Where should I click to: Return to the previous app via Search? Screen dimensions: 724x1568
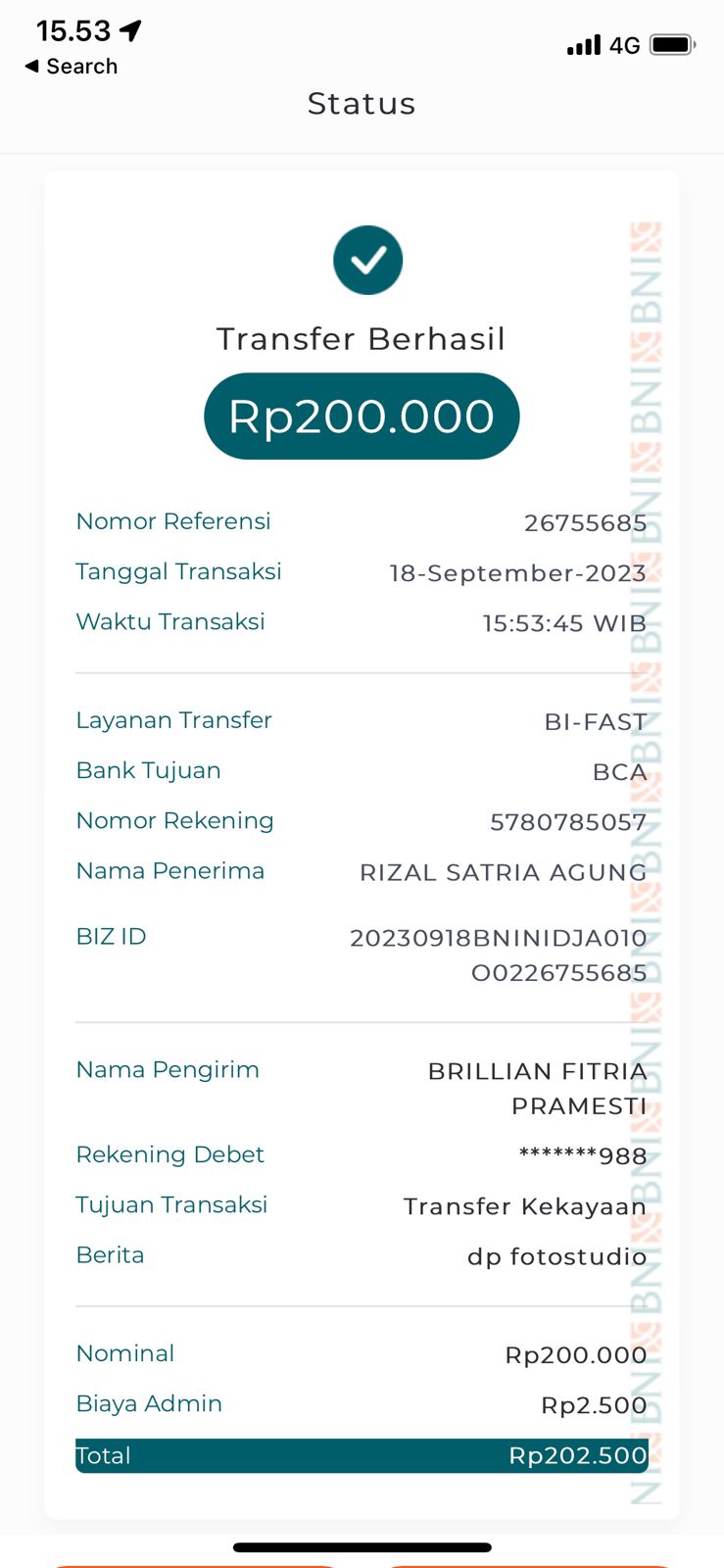point(71,67)
